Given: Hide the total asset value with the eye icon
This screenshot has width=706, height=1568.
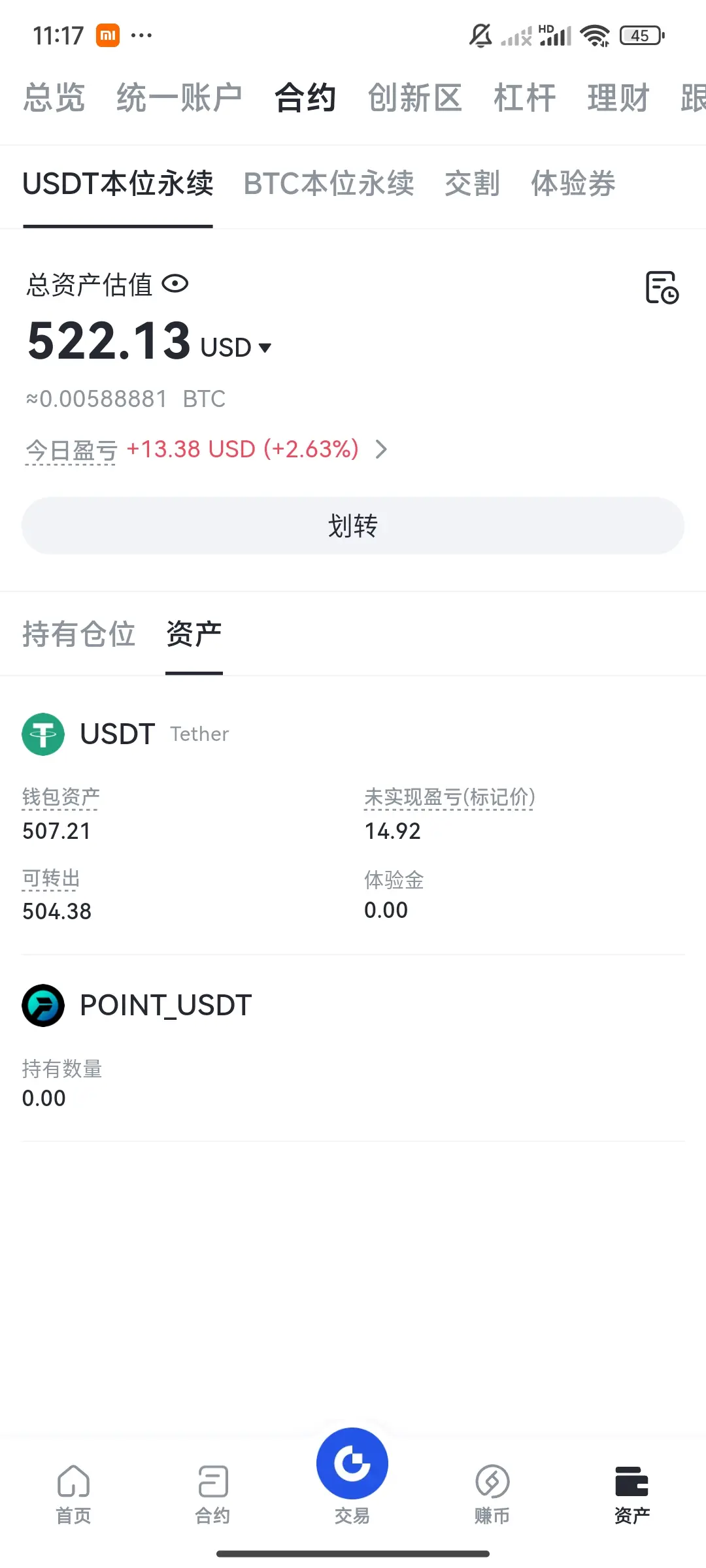Looking at the screenshot, I should click(x=175, y=284).
